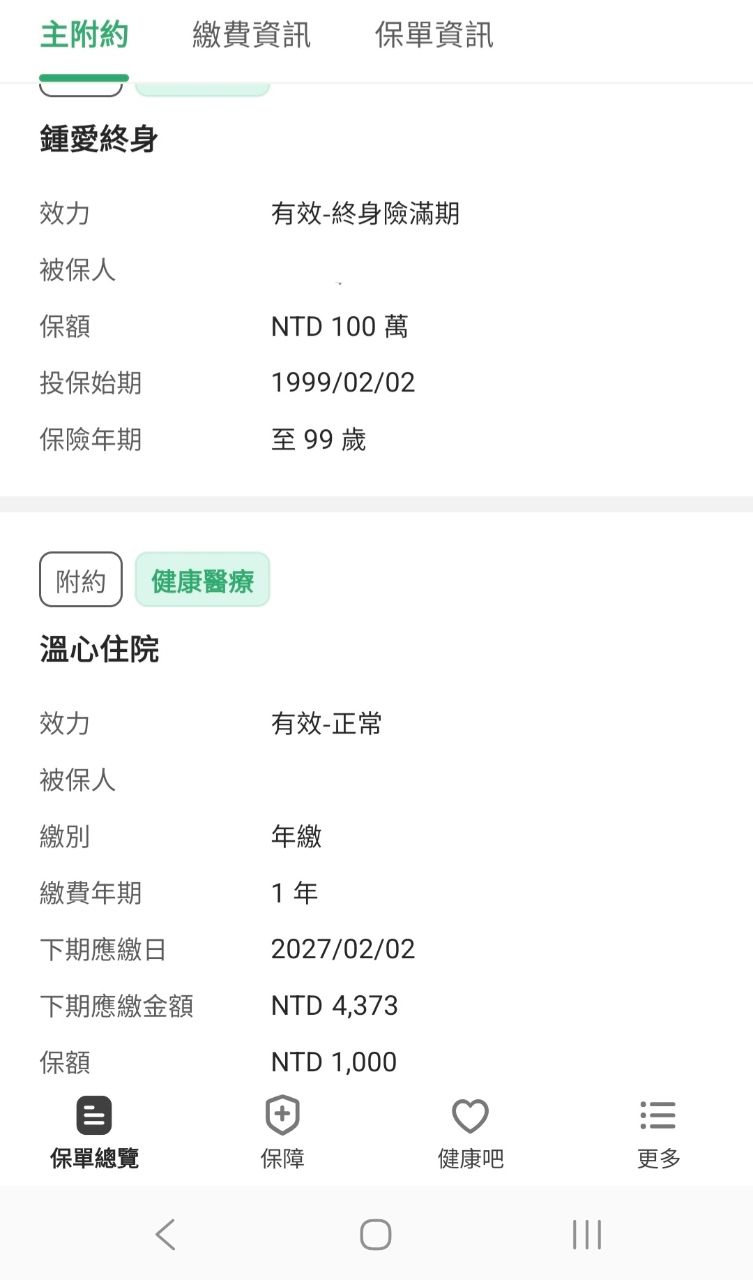Open the 健康吧 tab
The width and height of the screenshot is (753, 1280).
(x=470, y=1132)
